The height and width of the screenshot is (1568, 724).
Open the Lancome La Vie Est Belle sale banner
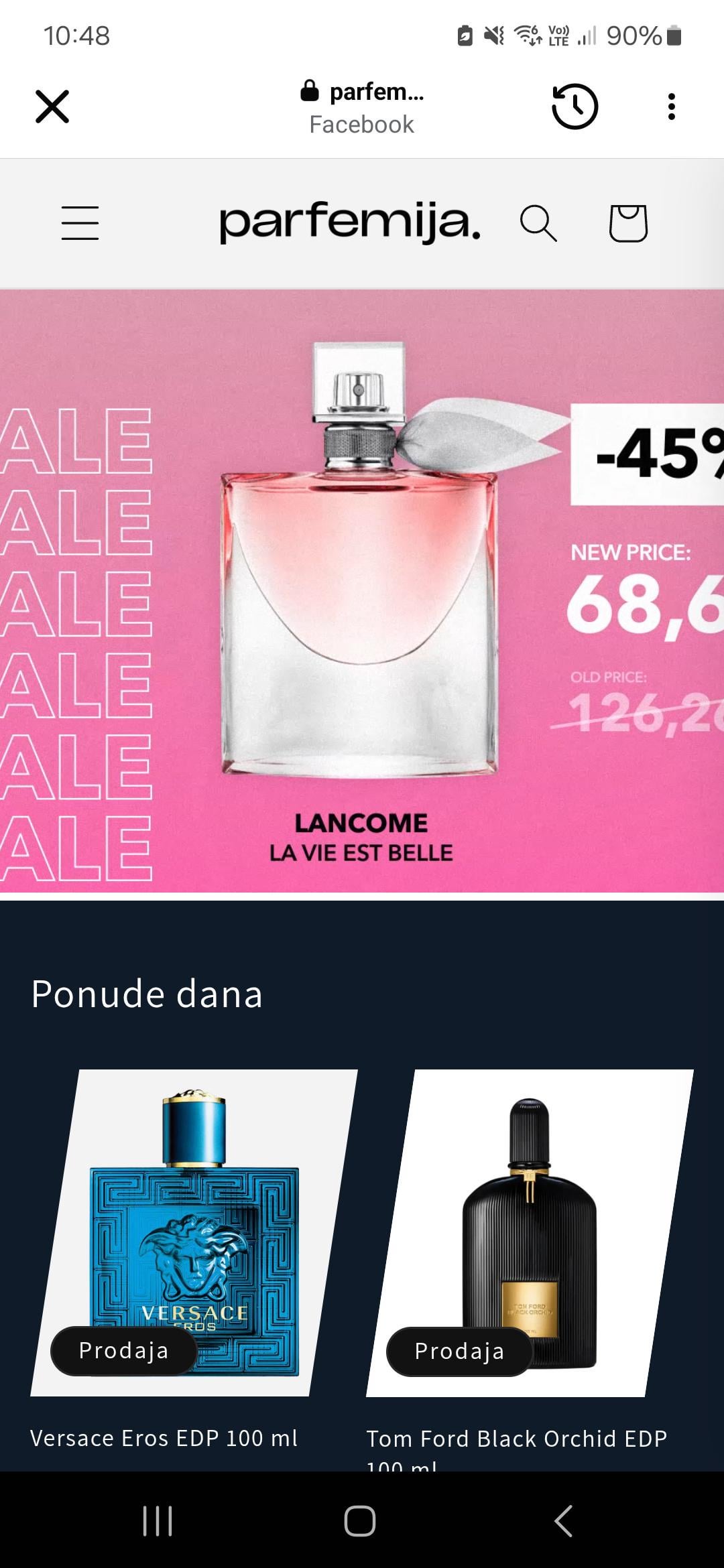click(362, 590)
